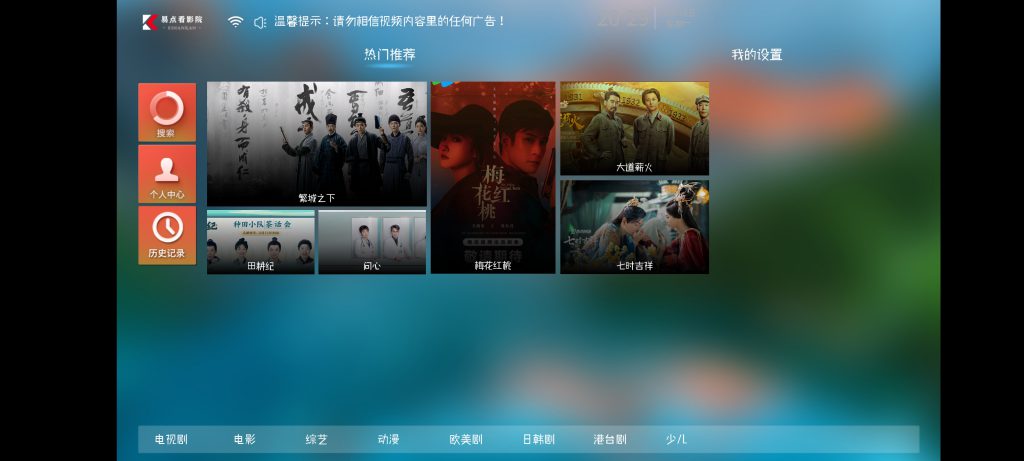The height and width of the screenshot is (461, 1024).
Task: Select the 电影 category
Action: (x=244, y=440)
